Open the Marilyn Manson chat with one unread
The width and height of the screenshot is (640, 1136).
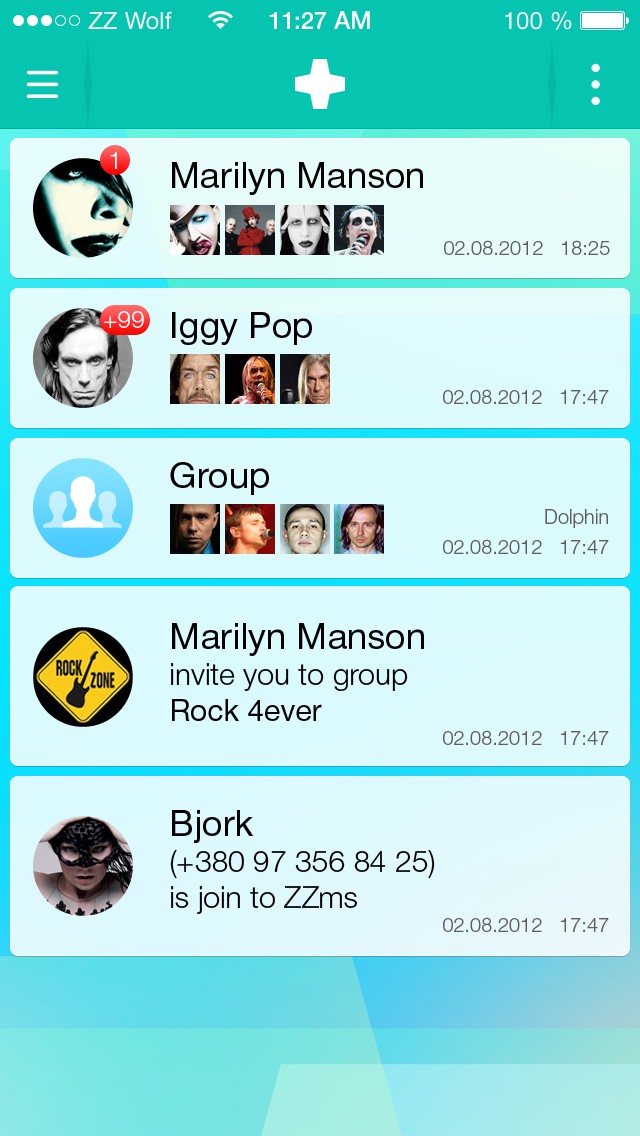click(320, 208)
